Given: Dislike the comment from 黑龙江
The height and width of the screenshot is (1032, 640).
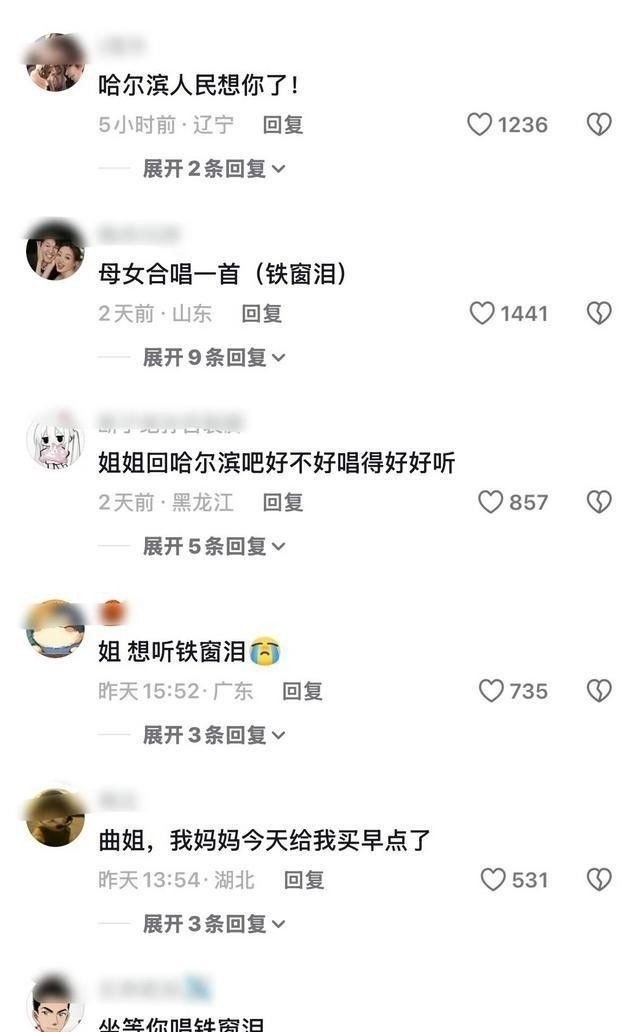Looking at the screenshot, I should click(x=598, y=502).
